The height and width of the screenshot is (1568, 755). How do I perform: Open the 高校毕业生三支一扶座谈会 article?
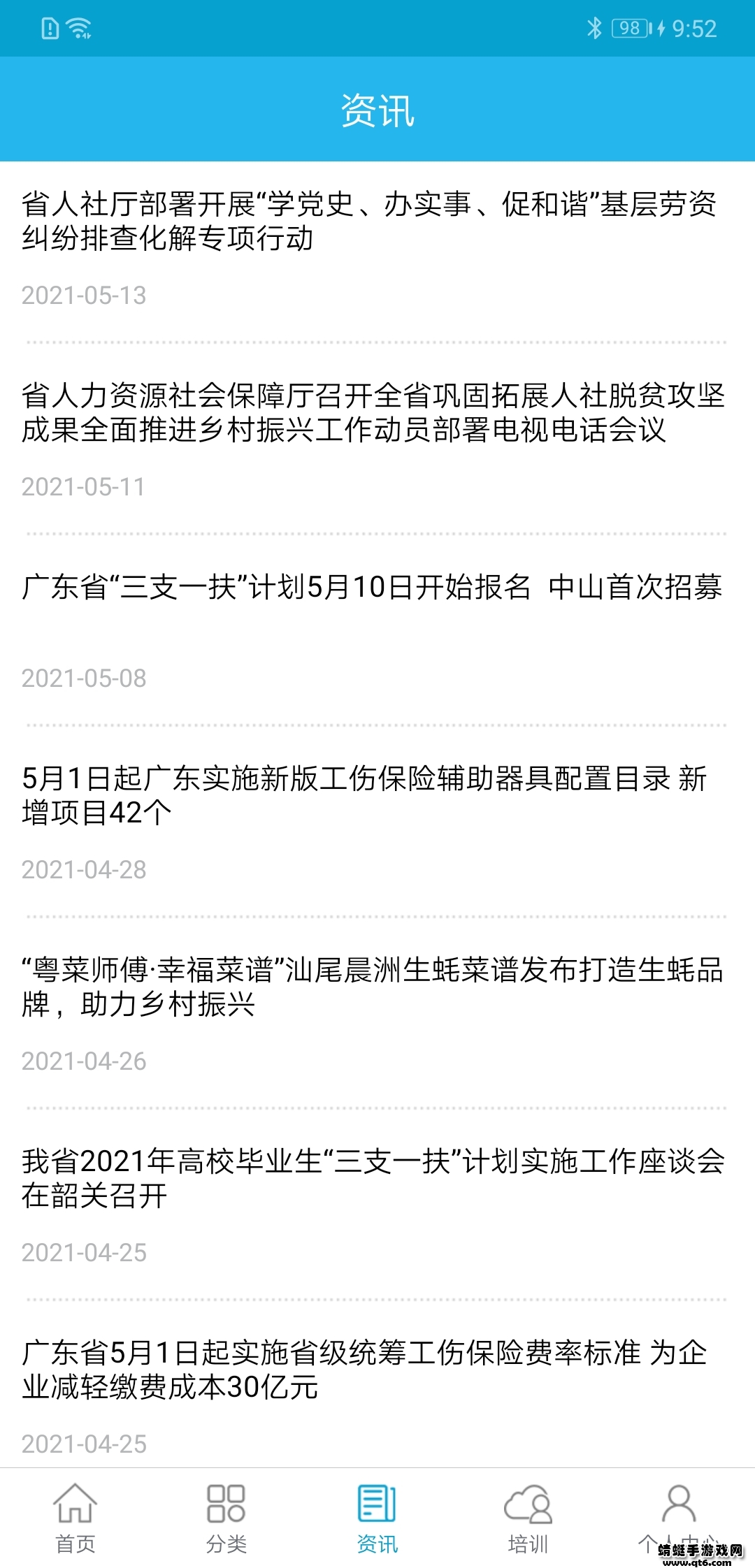373,1178
